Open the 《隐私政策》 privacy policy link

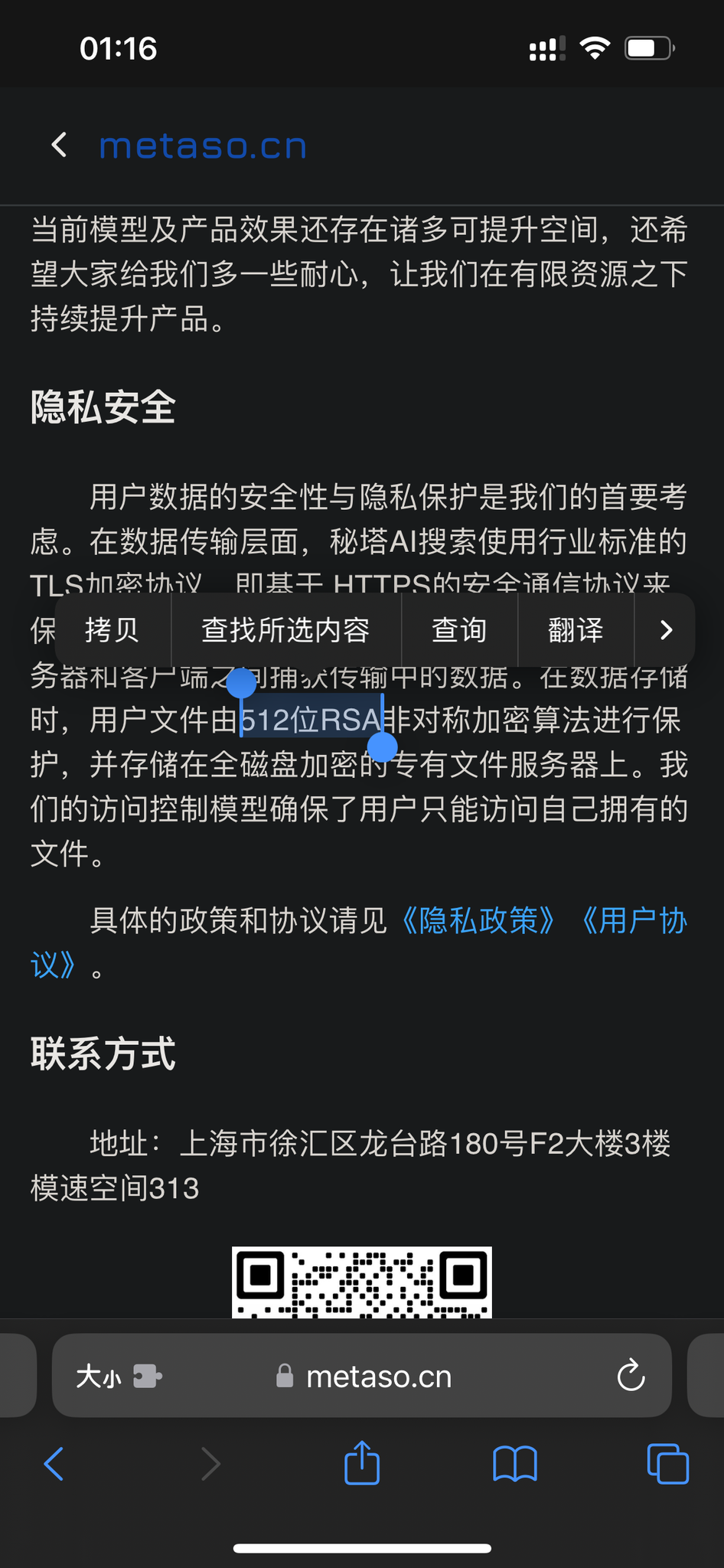click(x=478, y=923)
